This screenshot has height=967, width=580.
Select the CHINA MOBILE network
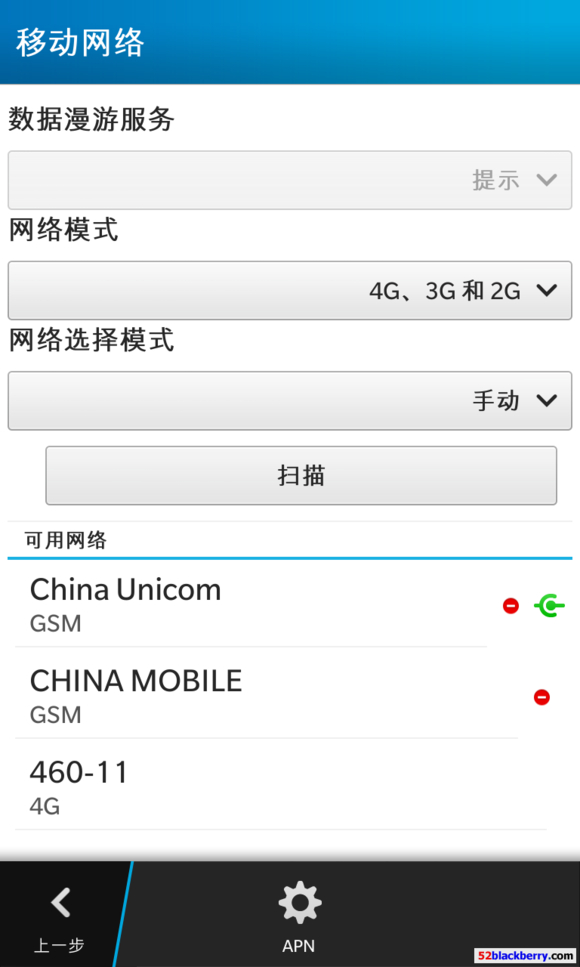pos(289,695)
